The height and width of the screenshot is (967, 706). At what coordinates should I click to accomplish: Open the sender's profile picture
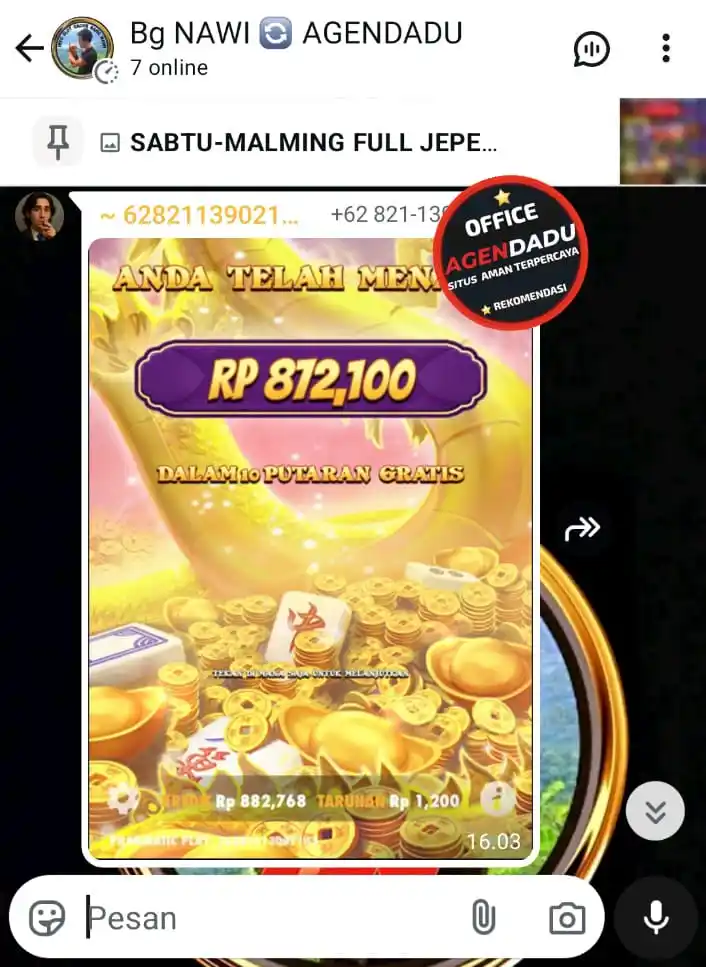point(39,217)
